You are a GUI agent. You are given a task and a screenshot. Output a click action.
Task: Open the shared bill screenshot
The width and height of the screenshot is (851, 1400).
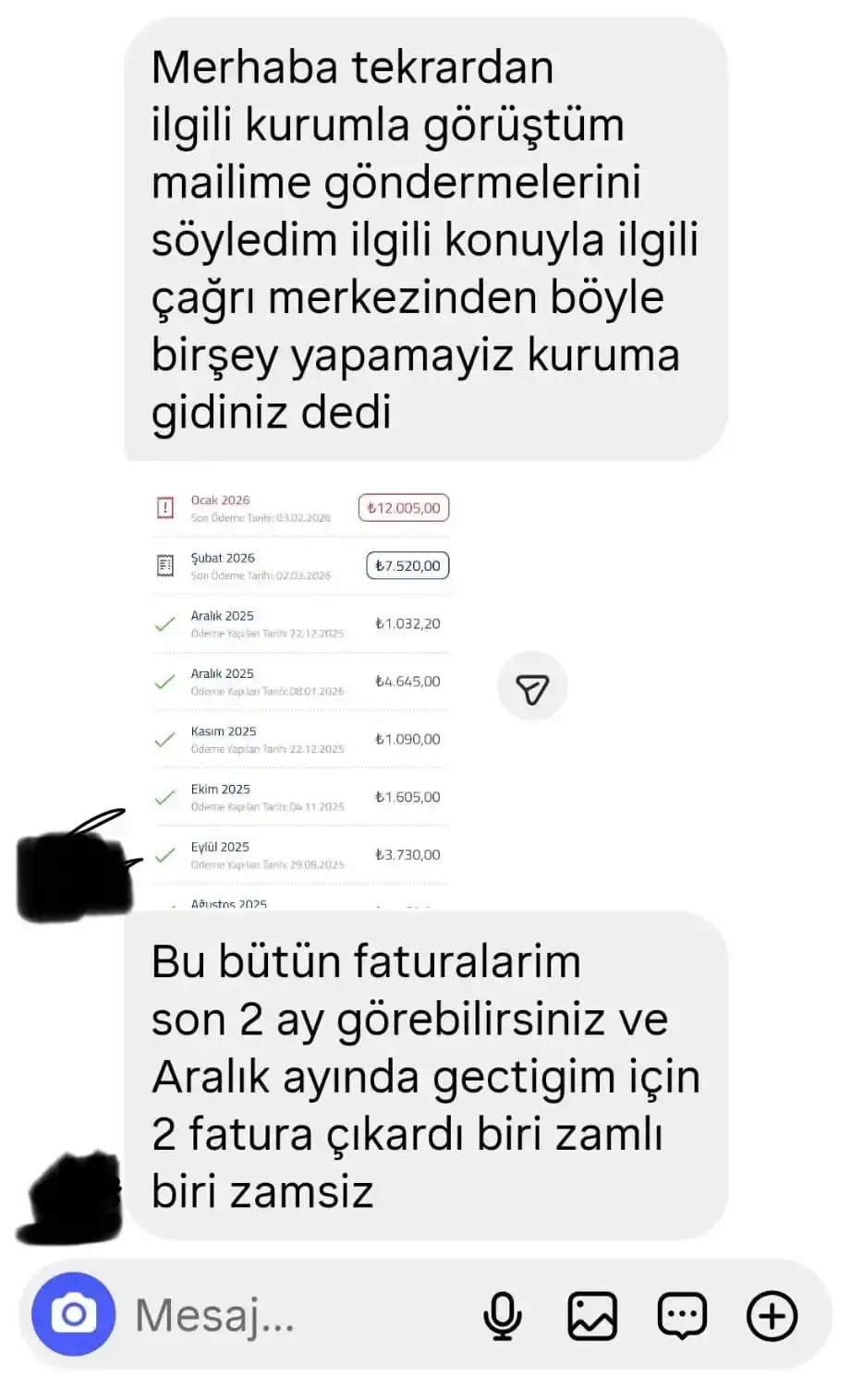[300, 693]
